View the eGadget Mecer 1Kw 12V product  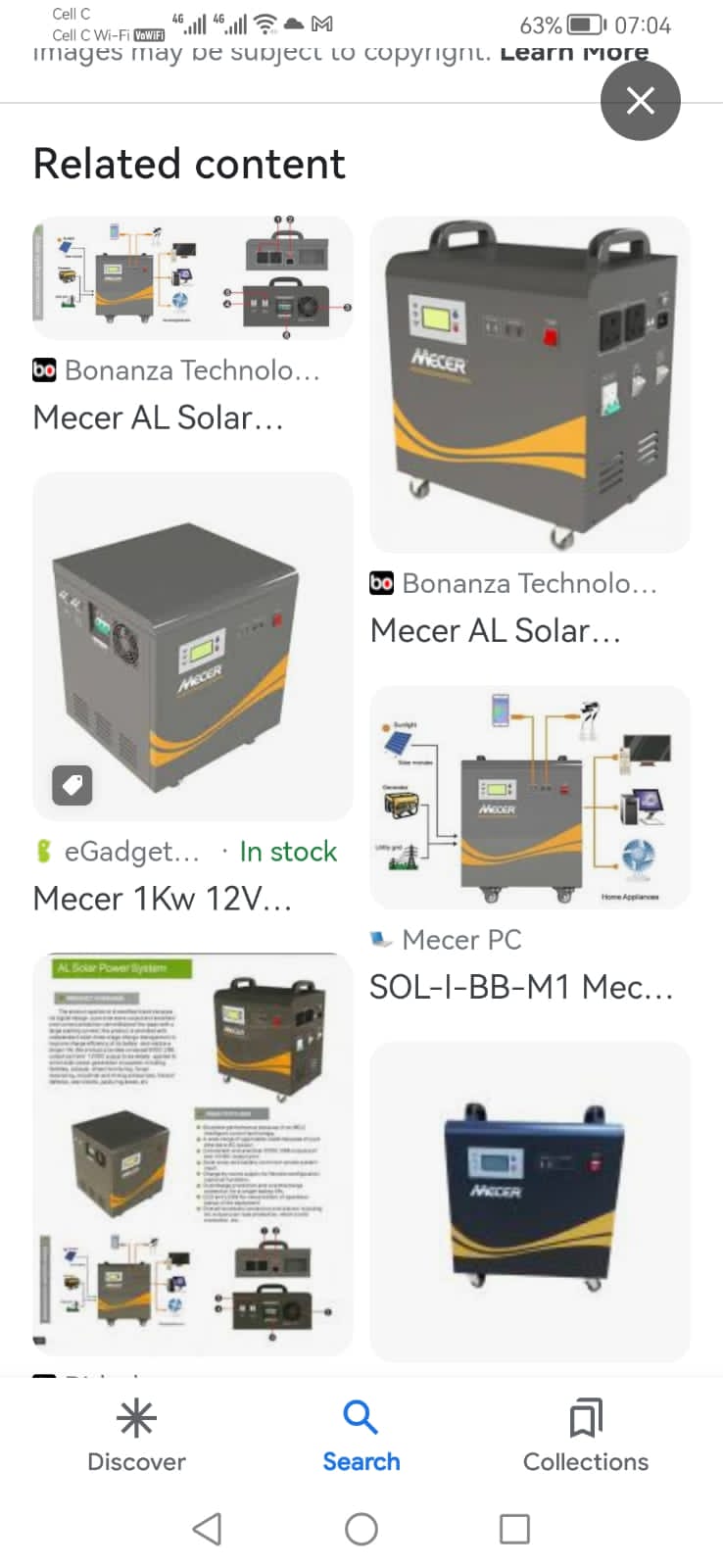pyautogui.click(x=193, y=647)
